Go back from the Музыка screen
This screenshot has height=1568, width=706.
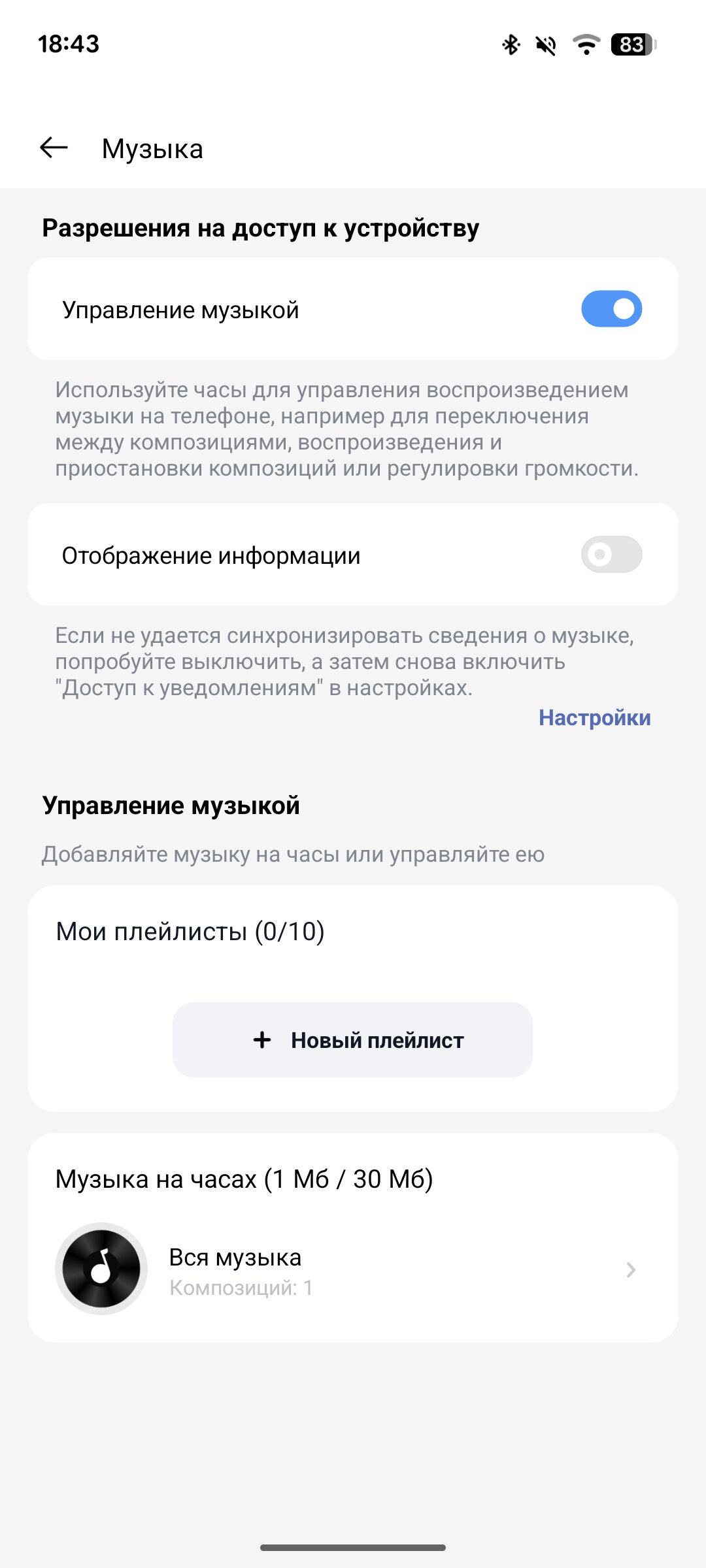click(x=54, y=148)
